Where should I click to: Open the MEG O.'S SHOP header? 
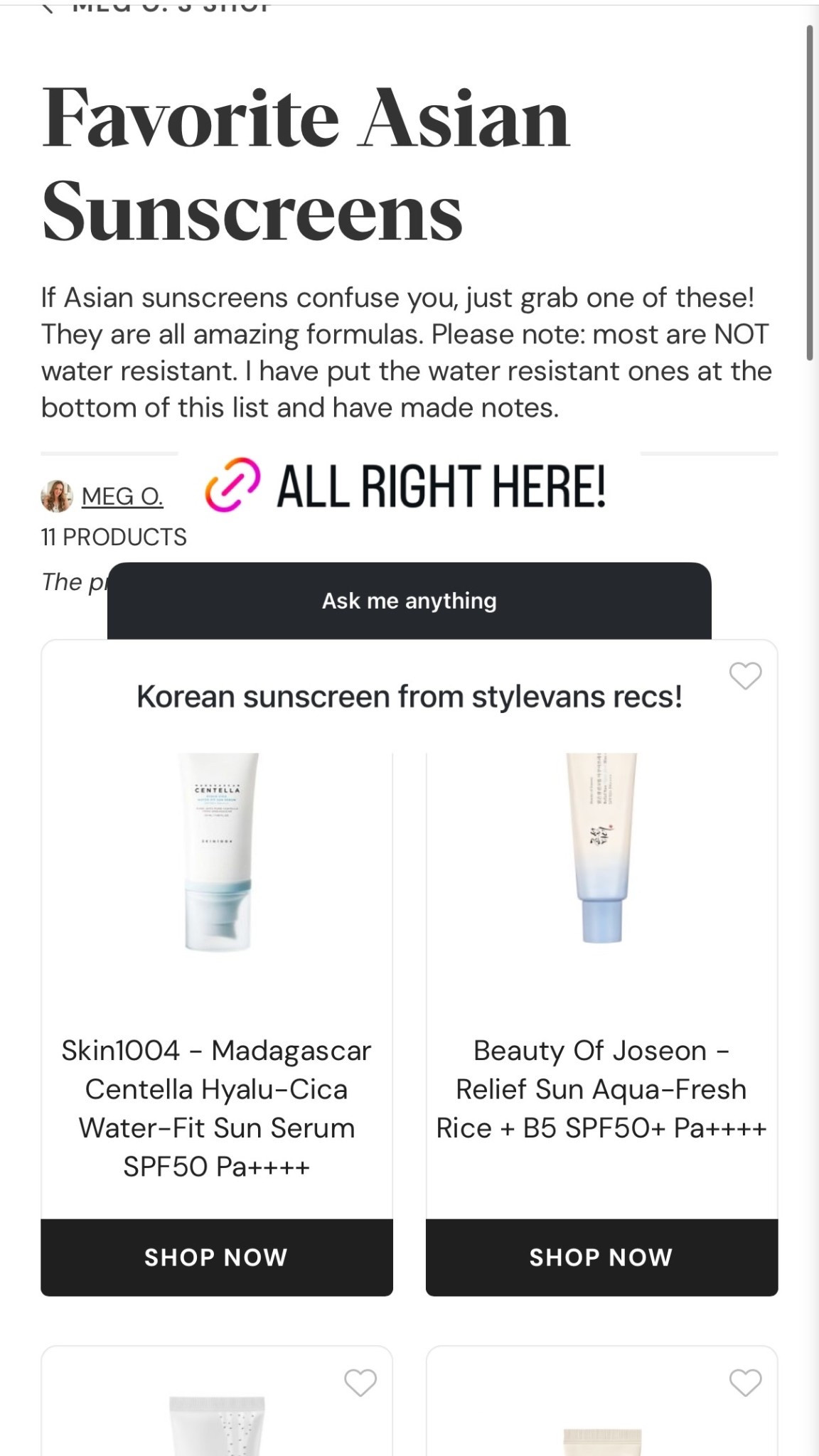[171, 7]
